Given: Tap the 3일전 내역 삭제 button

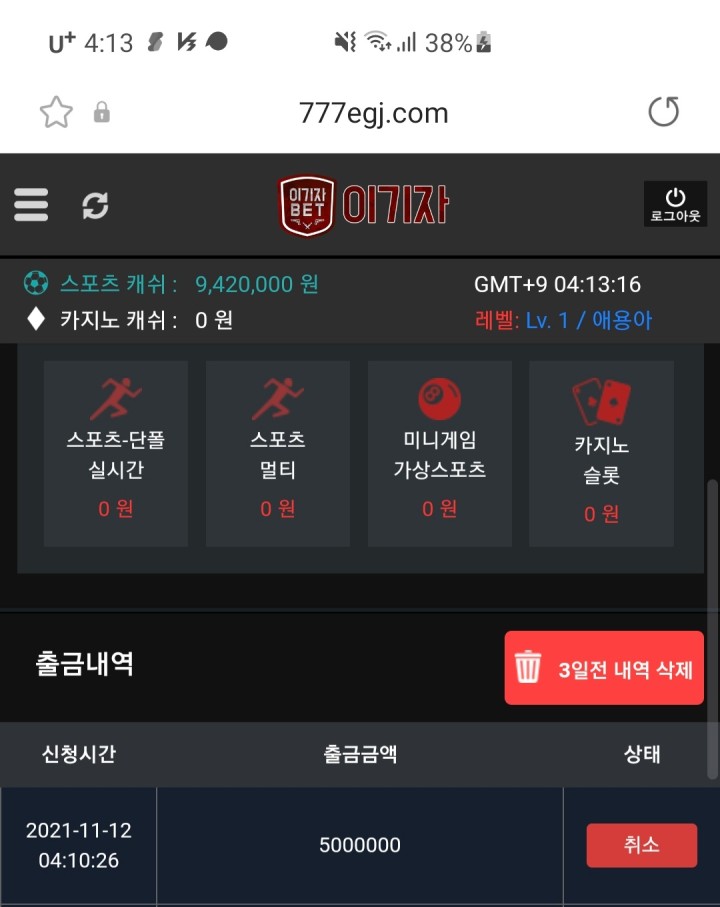Looking at the screenshot, I should [604, 668].
